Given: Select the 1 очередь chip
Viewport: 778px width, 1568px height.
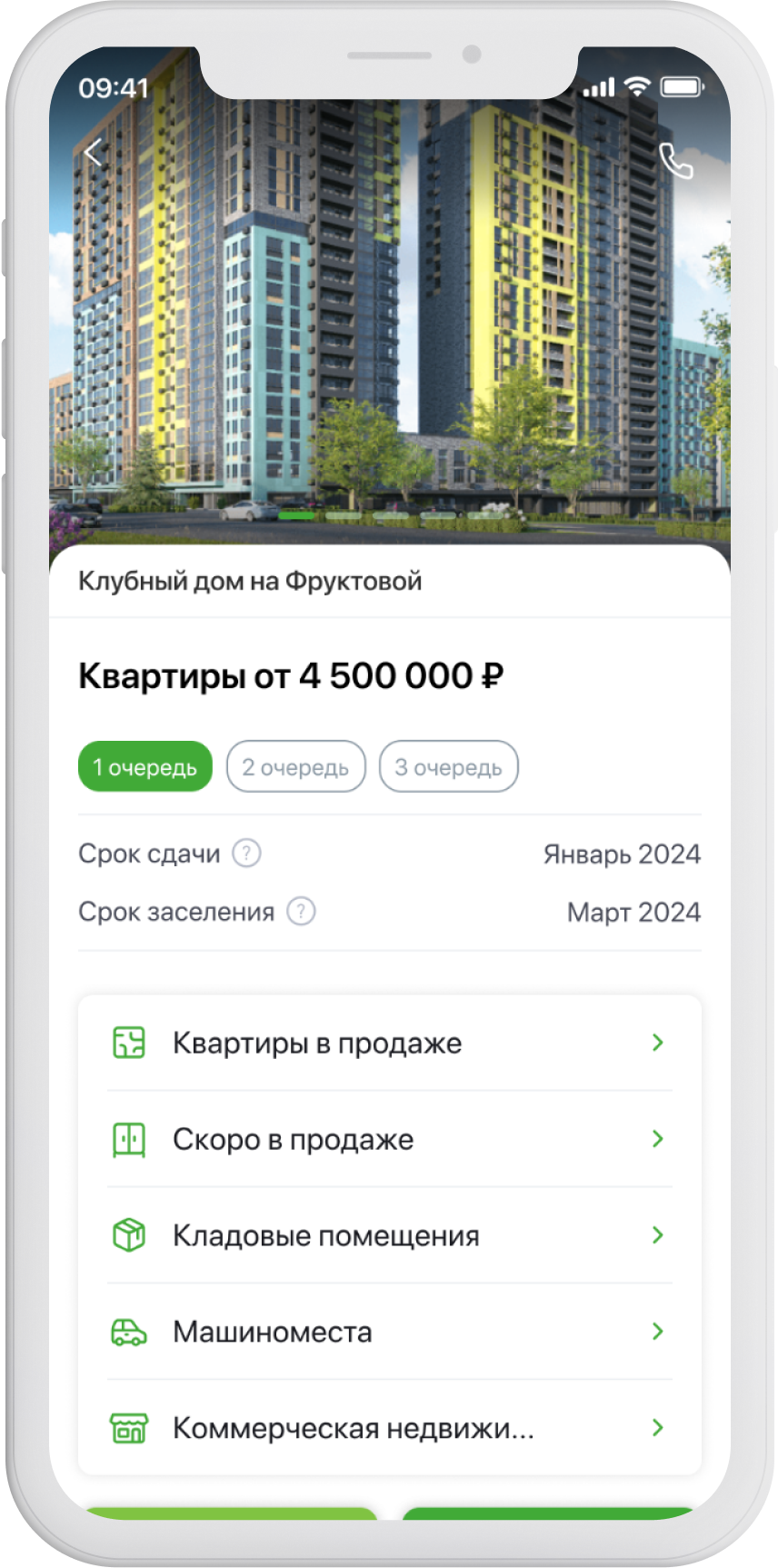Looking at the screenshot, I should 145,767.
